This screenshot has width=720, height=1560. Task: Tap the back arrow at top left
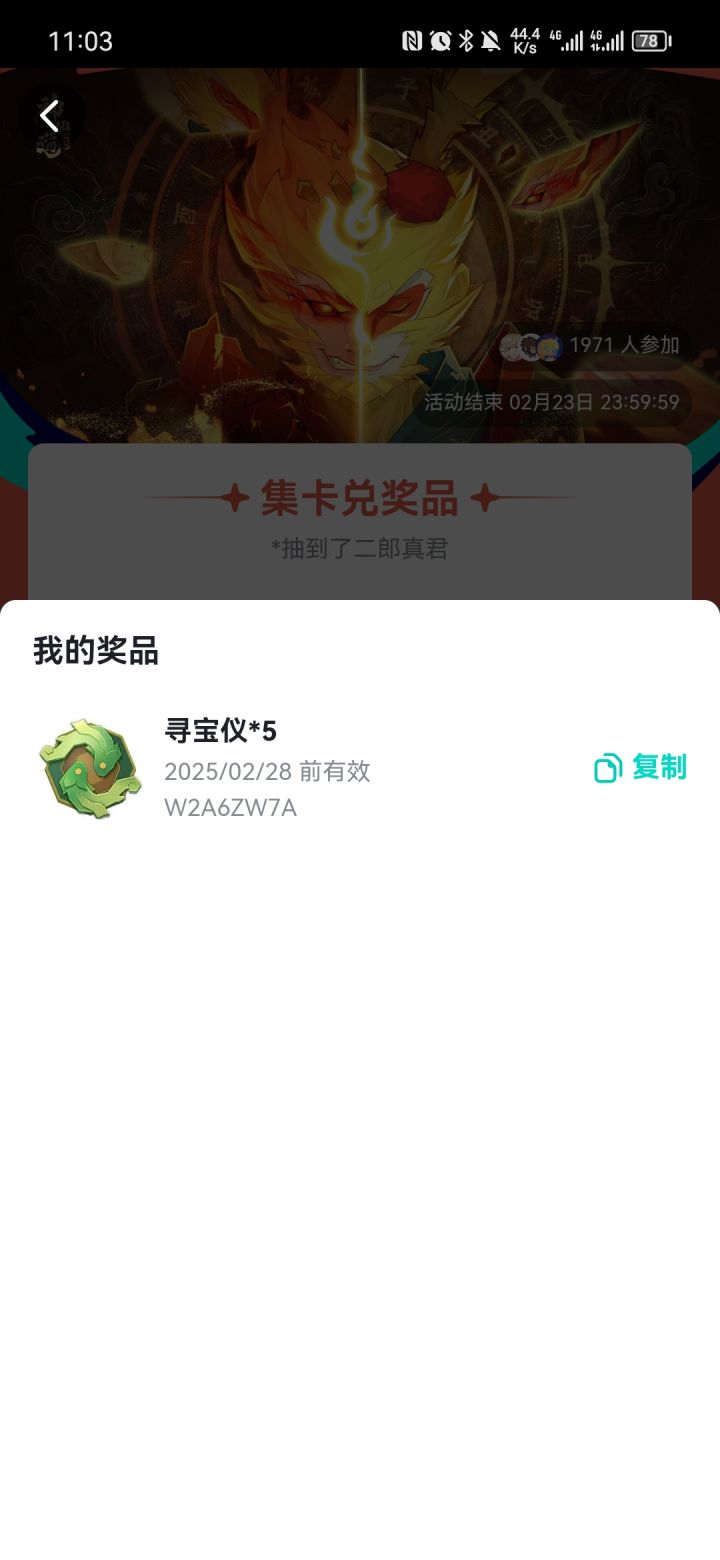click(48, 115)
